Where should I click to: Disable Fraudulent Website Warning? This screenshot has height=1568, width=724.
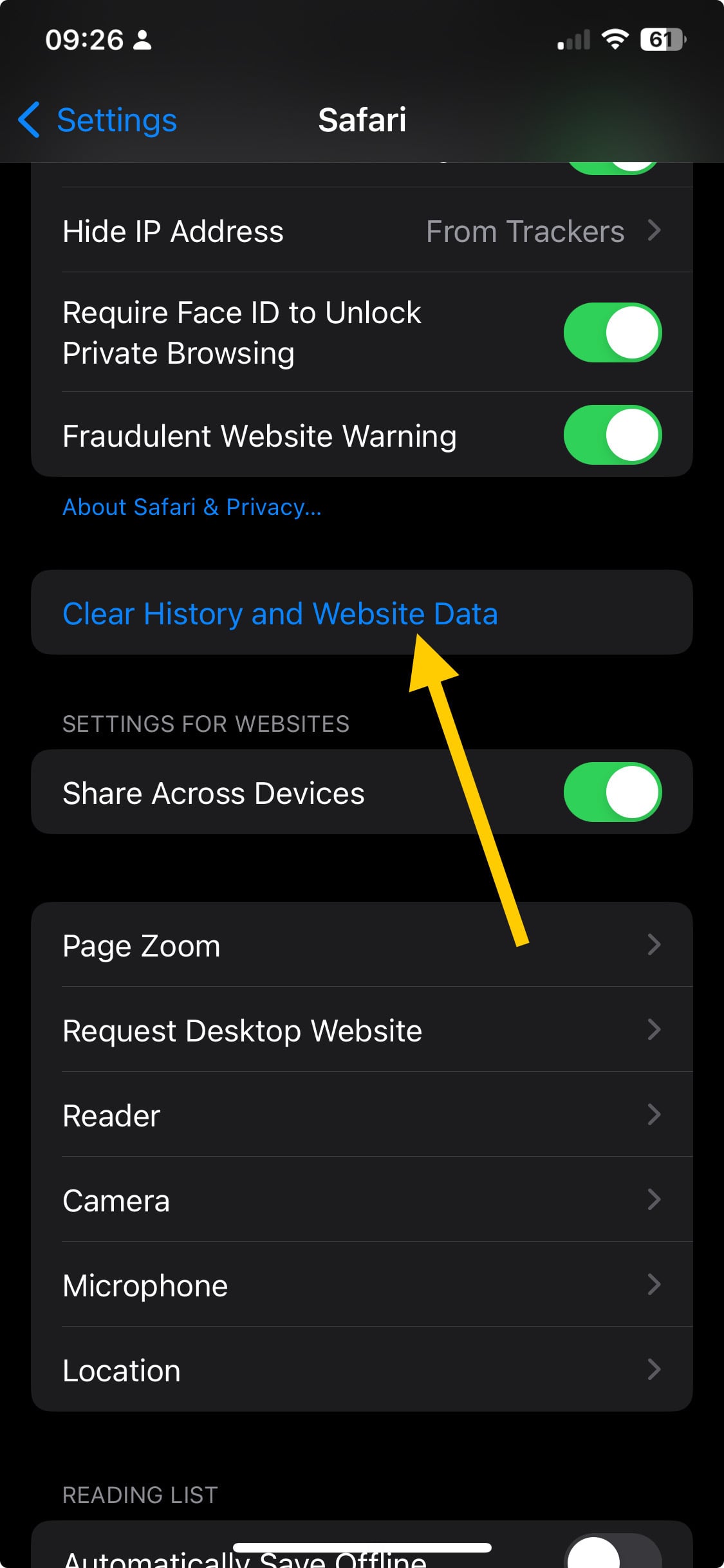pyautogui.click(x=612, y=435)
